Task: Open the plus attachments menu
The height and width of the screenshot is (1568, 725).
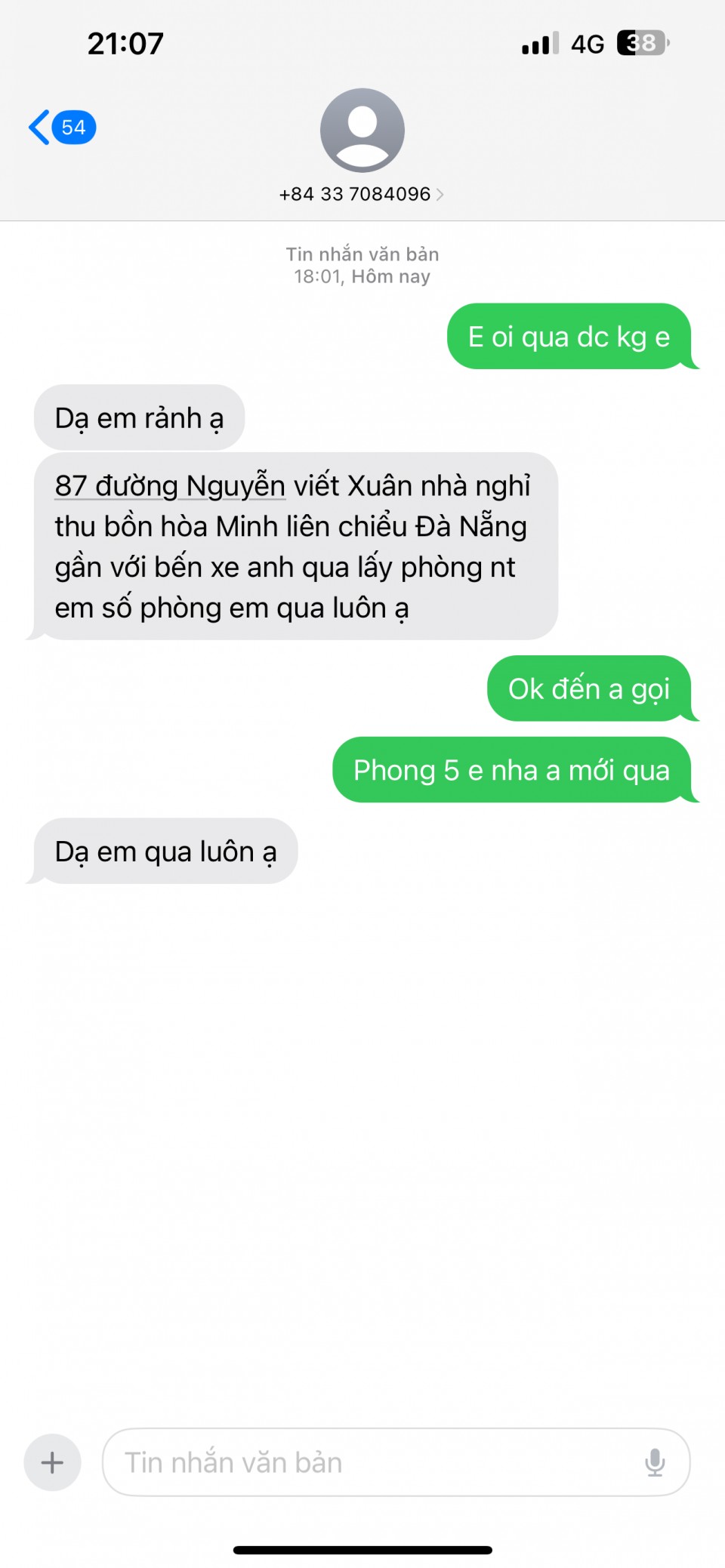Action: (52, 1462)
